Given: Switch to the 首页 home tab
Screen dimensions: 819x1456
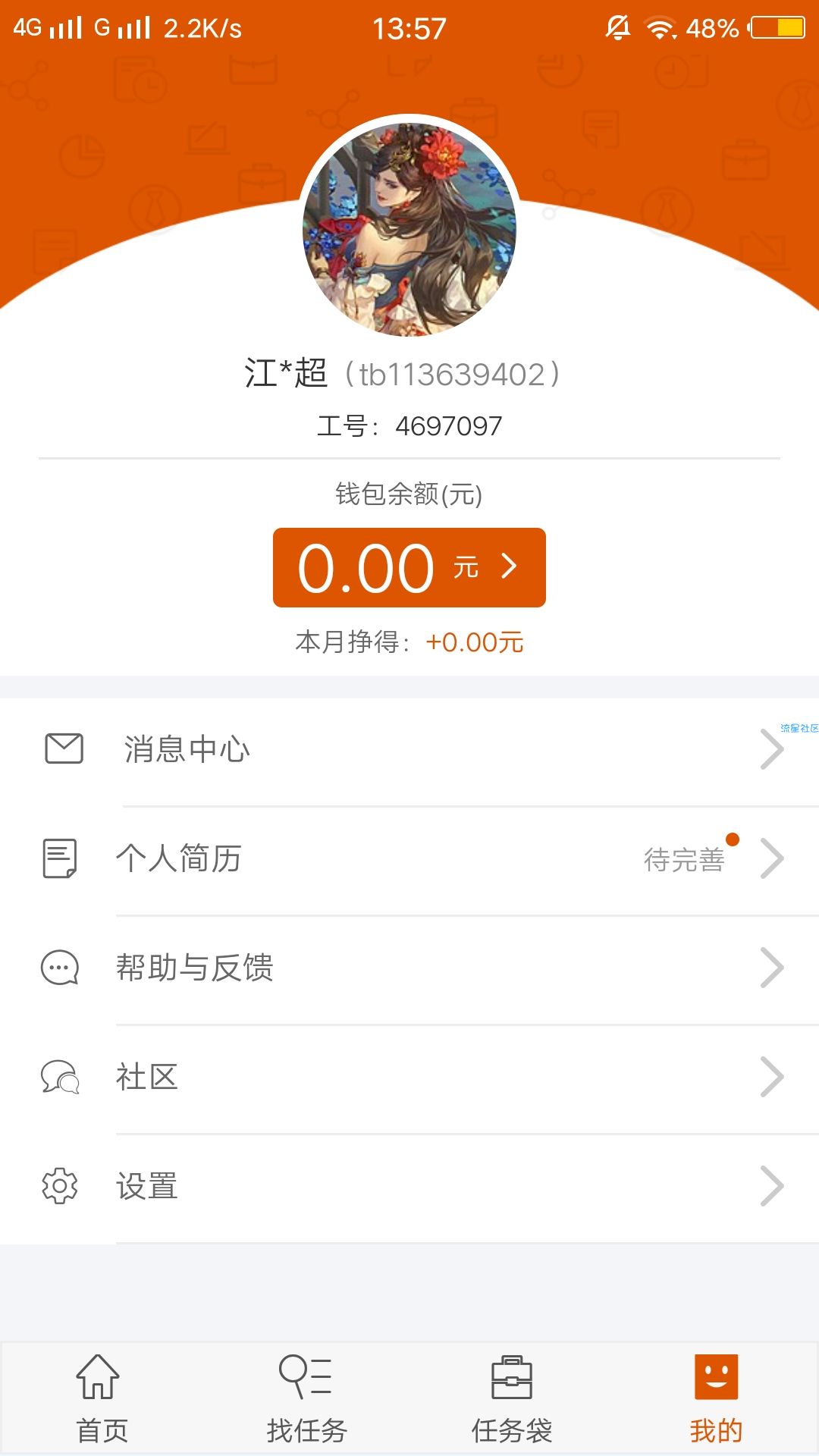Looking at the screenshot, I should pyautogui.click(x=102, y=1398).
